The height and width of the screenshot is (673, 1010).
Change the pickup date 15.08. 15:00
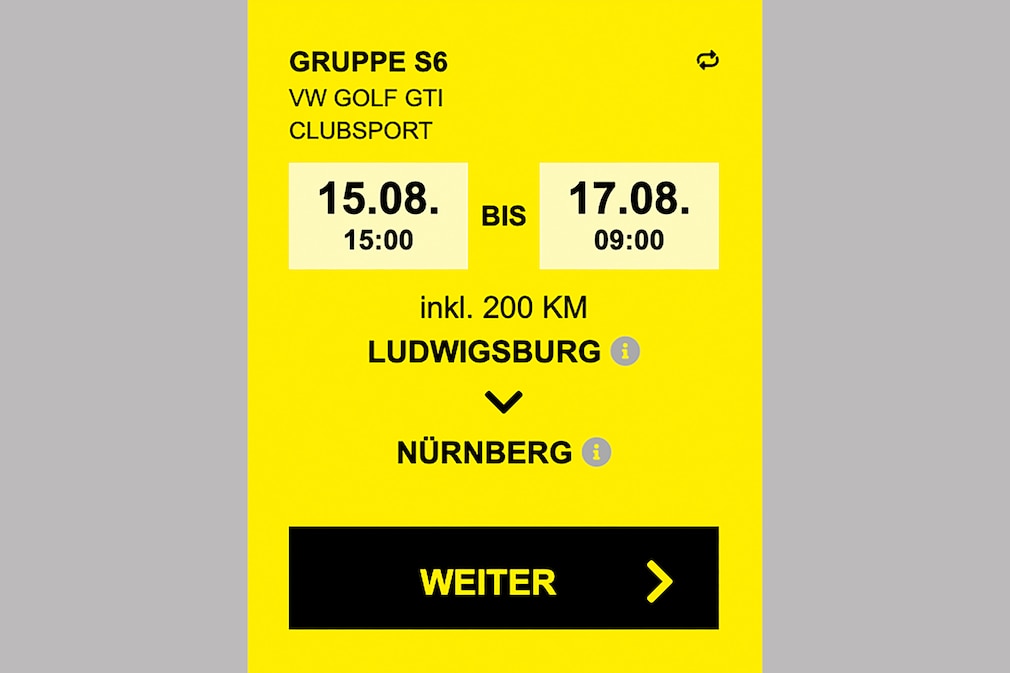(378, 216)
